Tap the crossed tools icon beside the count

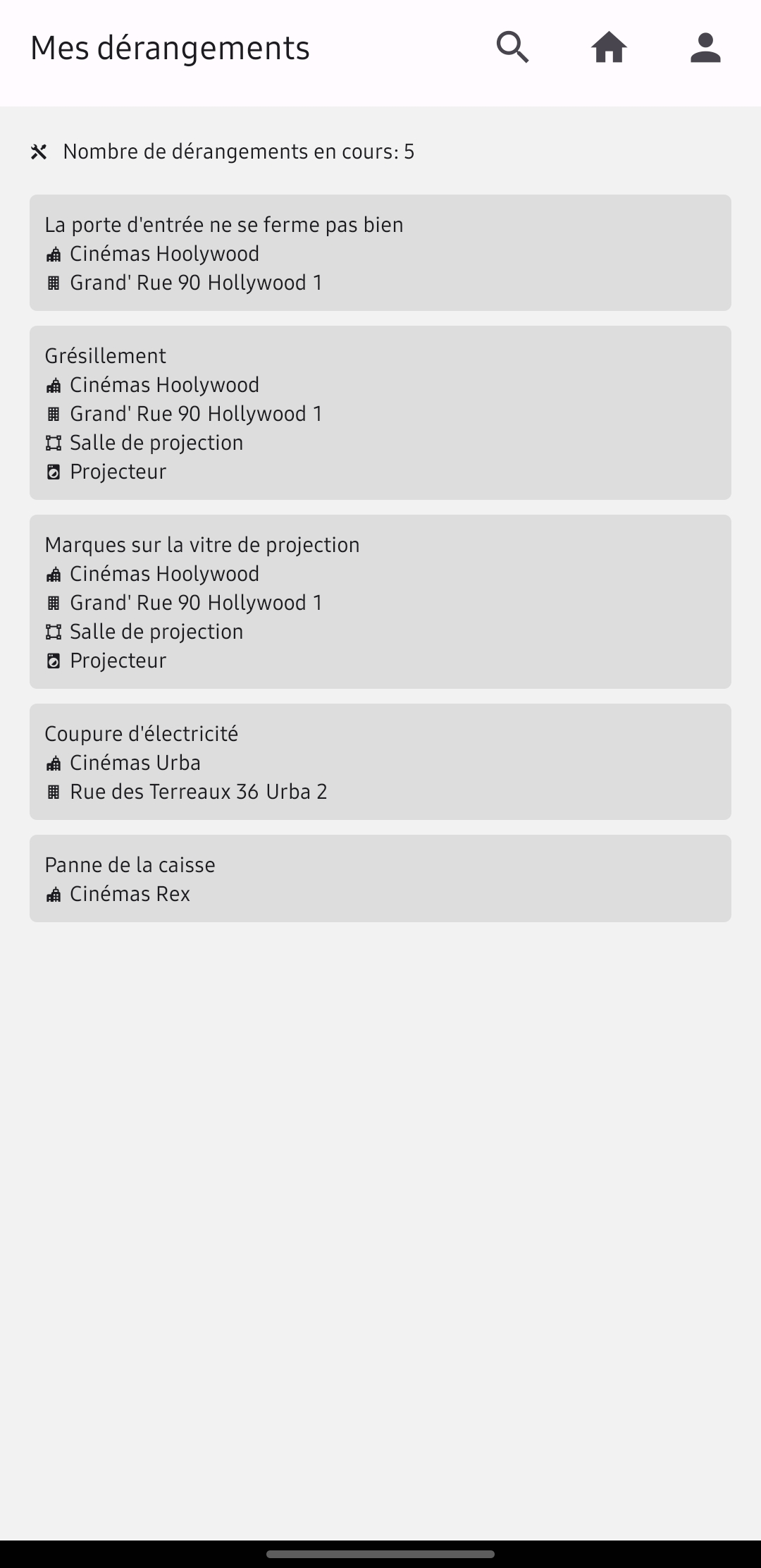point(39,152)
